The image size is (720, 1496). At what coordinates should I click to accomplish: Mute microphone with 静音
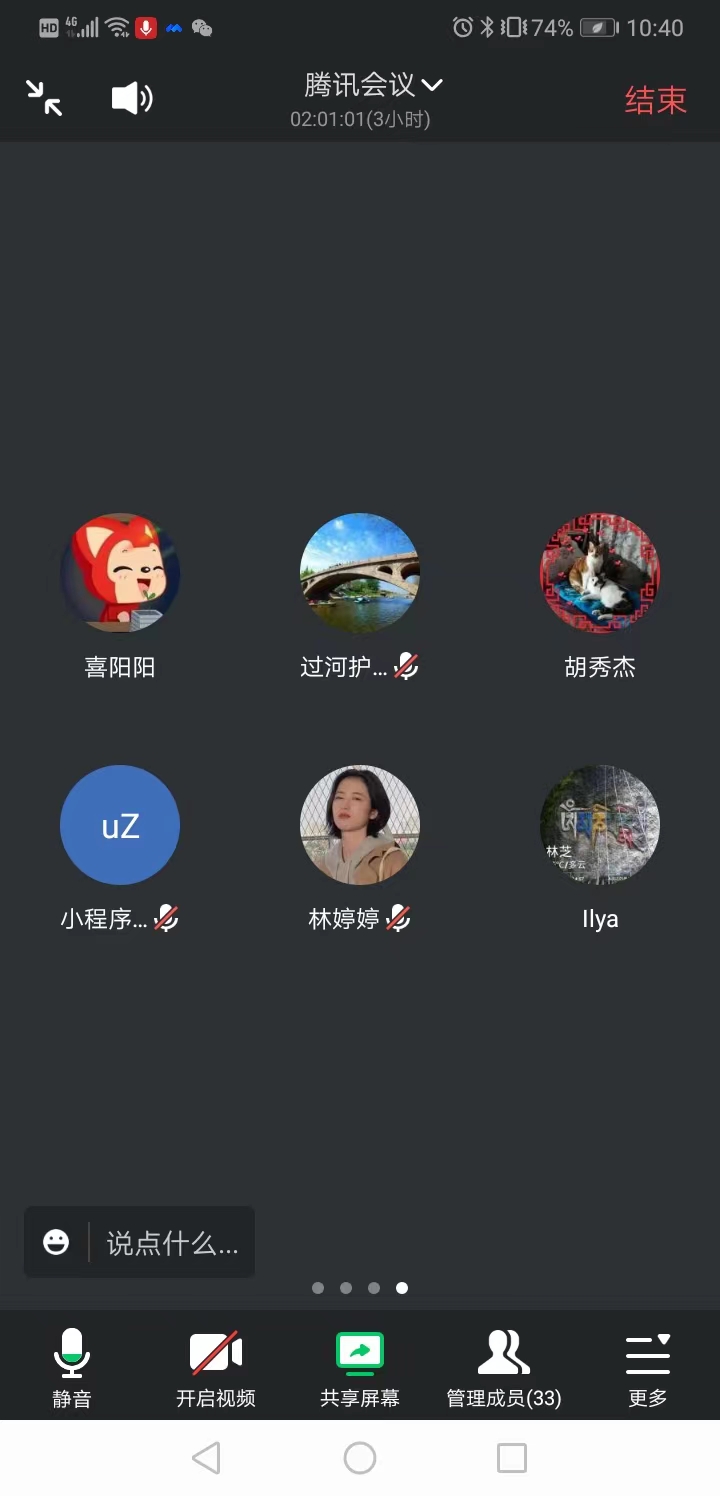click(x=72, y=1368)
